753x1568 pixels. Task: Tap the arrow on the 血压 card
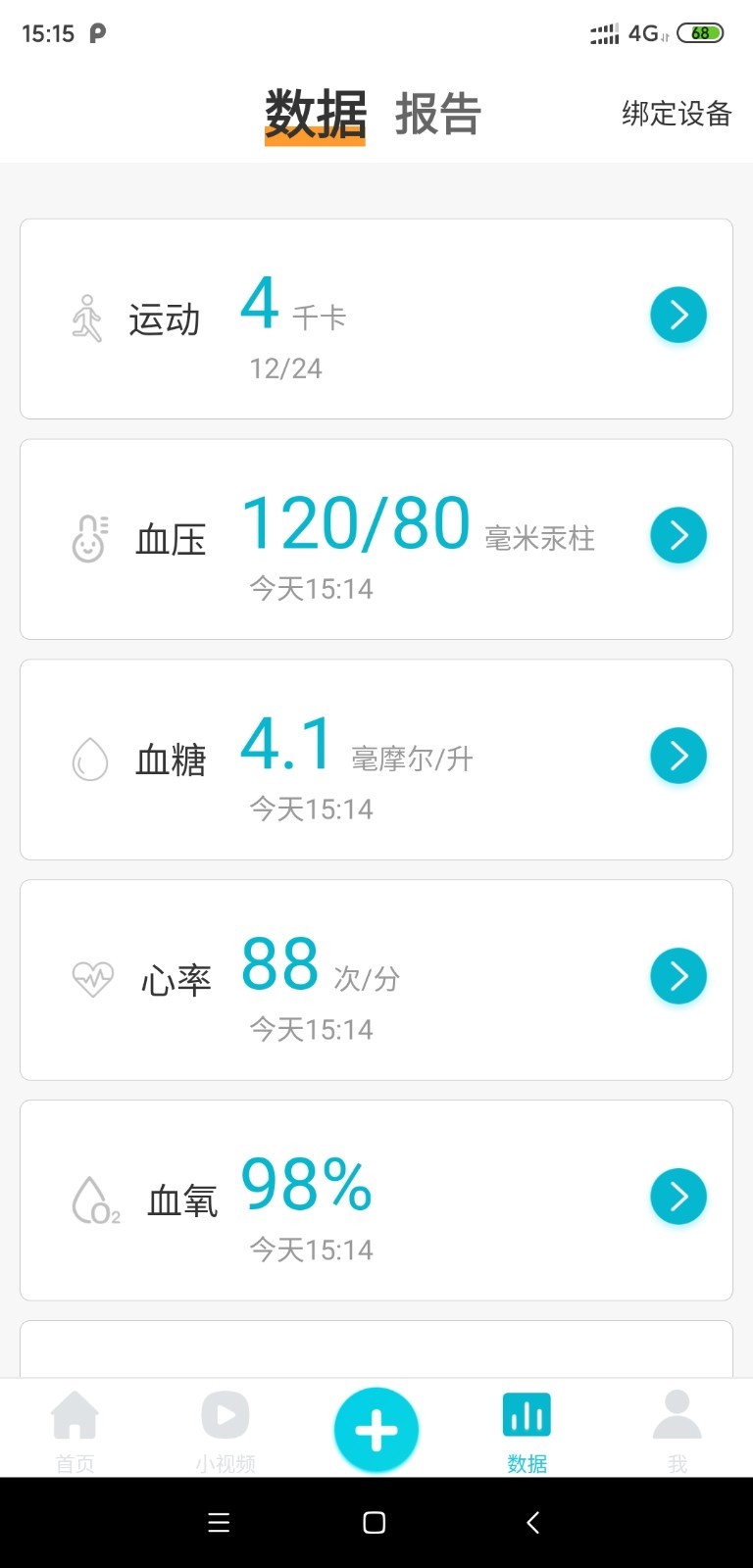pyautogui.click(x=678, y=535)
